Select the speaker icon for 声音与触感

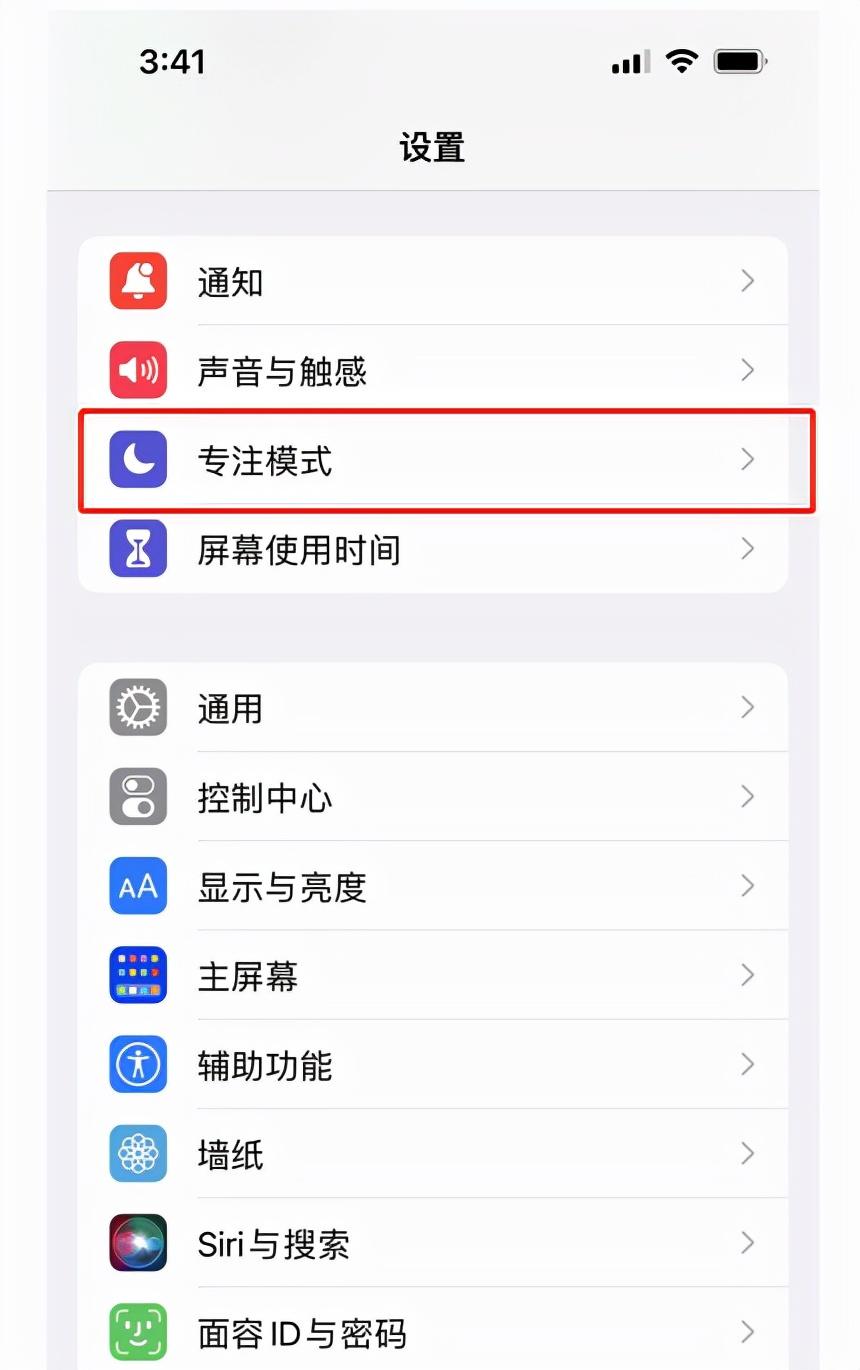click(137, 370)
